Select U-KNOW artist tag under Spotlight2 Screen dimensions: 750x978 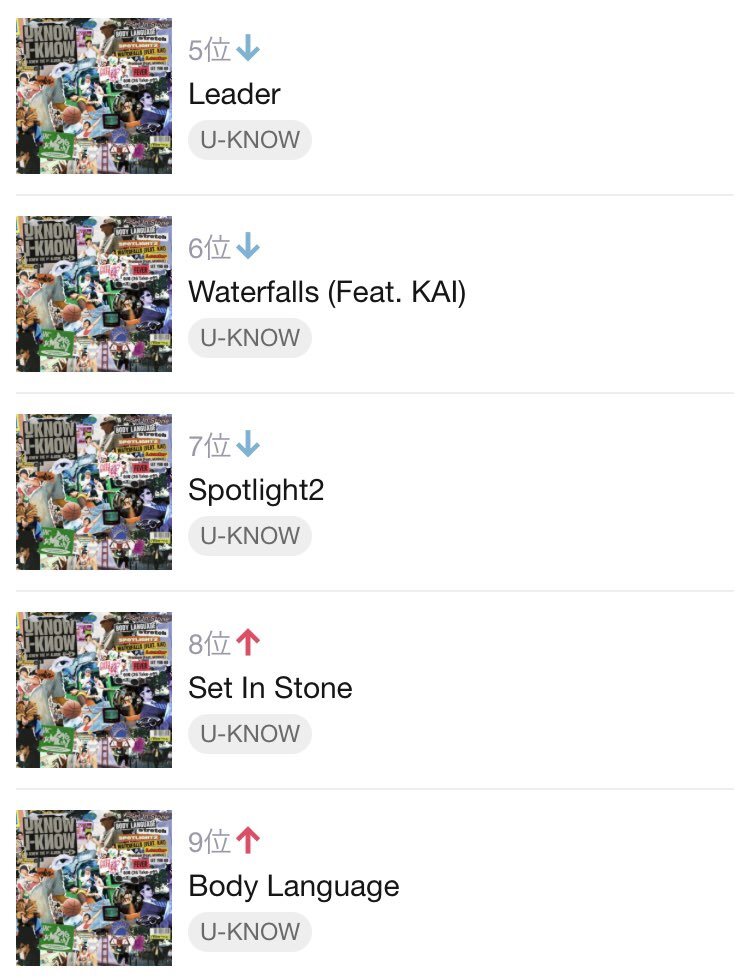(x=249, y=536)
